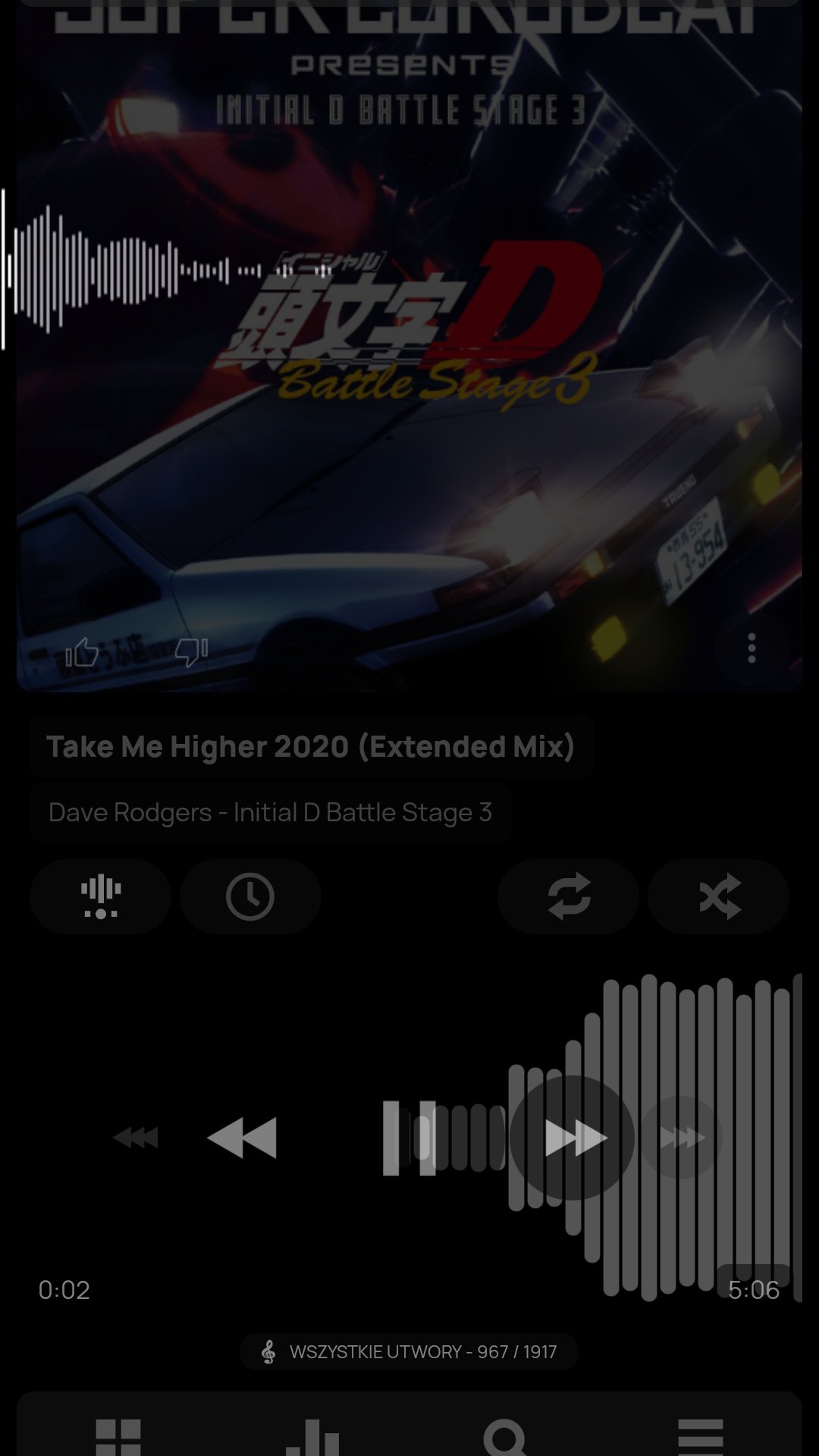This screenshot has height=1456, width=819.
Task: Open the equalizer tab
Action: (x=312, y=1436)
